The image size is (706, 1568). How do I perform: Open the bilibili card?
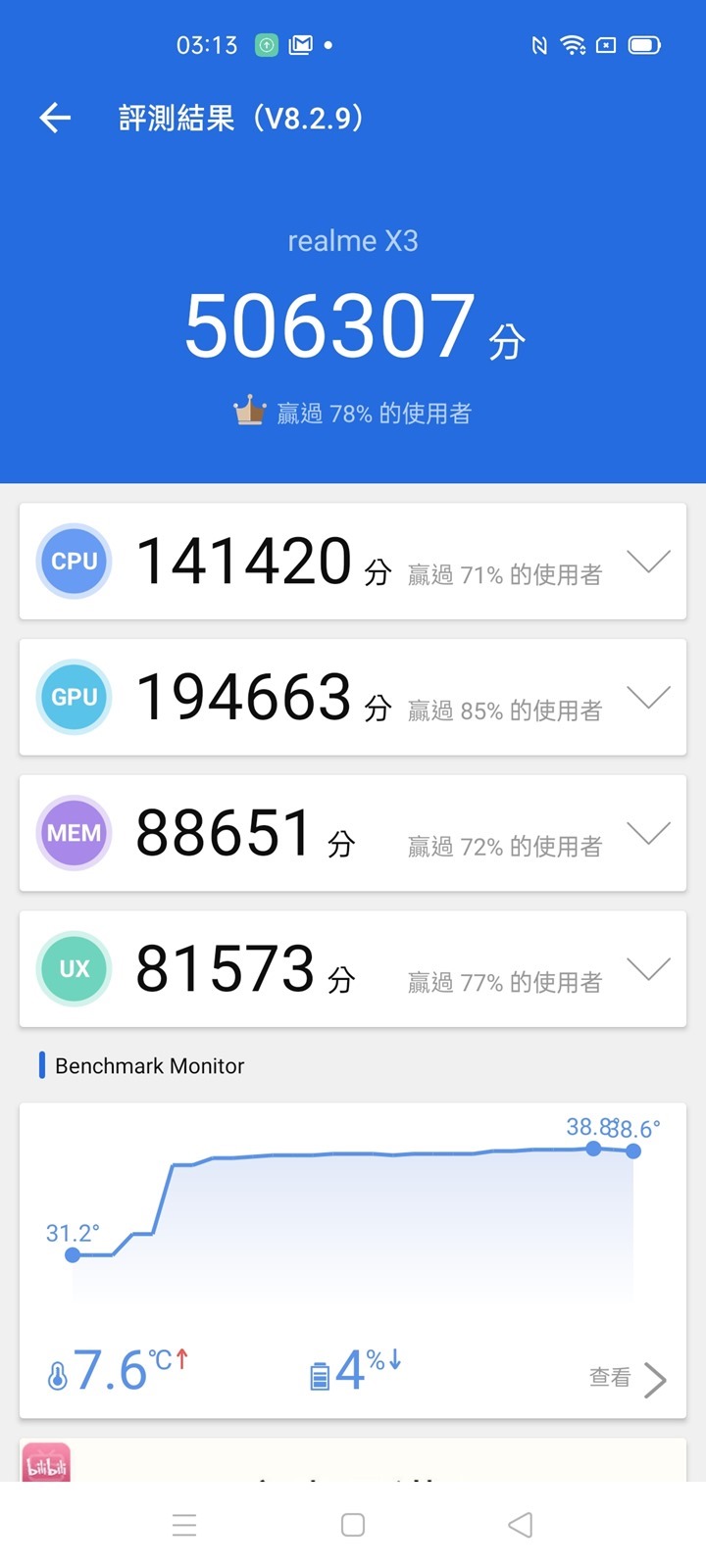47,1462
